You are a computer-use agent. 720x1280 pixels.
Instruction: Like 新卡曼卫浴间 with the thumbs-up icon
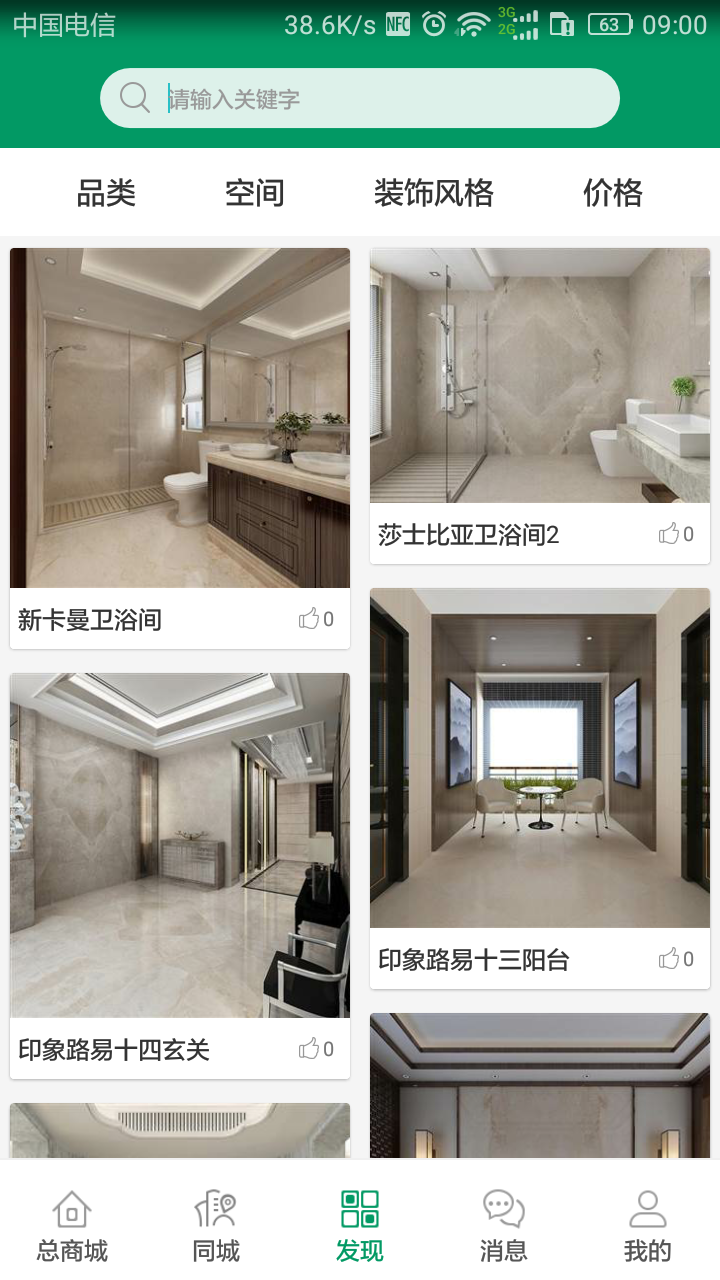pyautogui.click(x=309, y=619)
